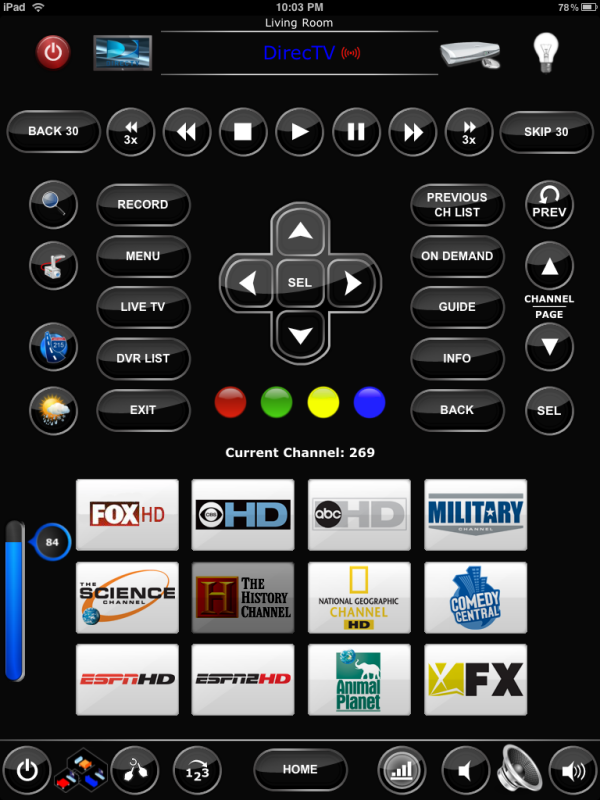Screen dimensions: 600x800
Task: Tune to The History Channel
Action: tap(243, 597)
